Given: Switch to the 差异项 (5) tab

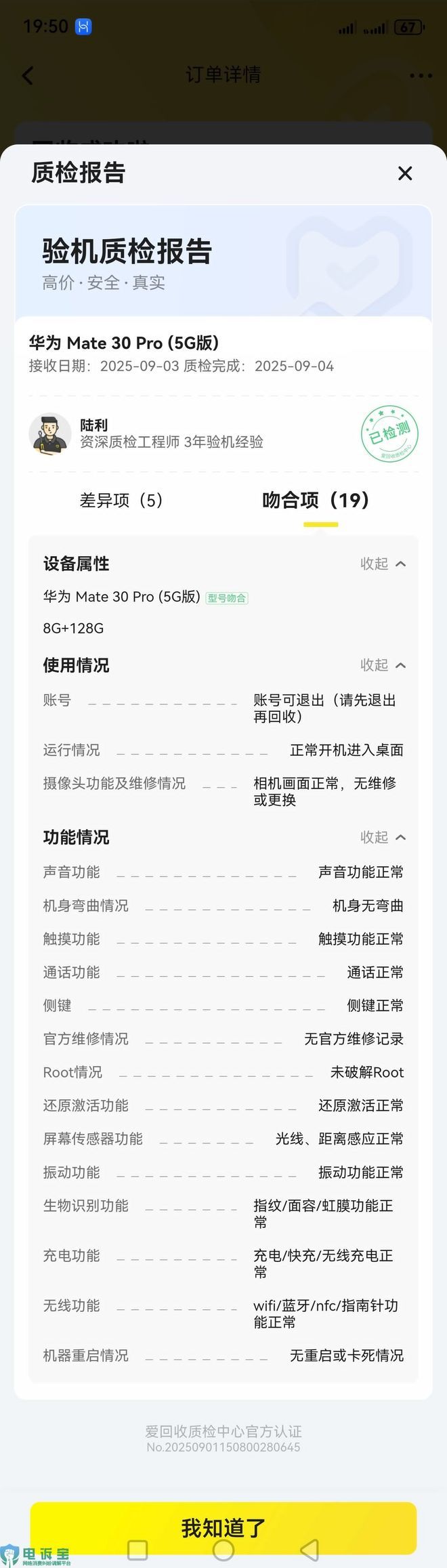Looking at the screenshot, I should [121, 501].
